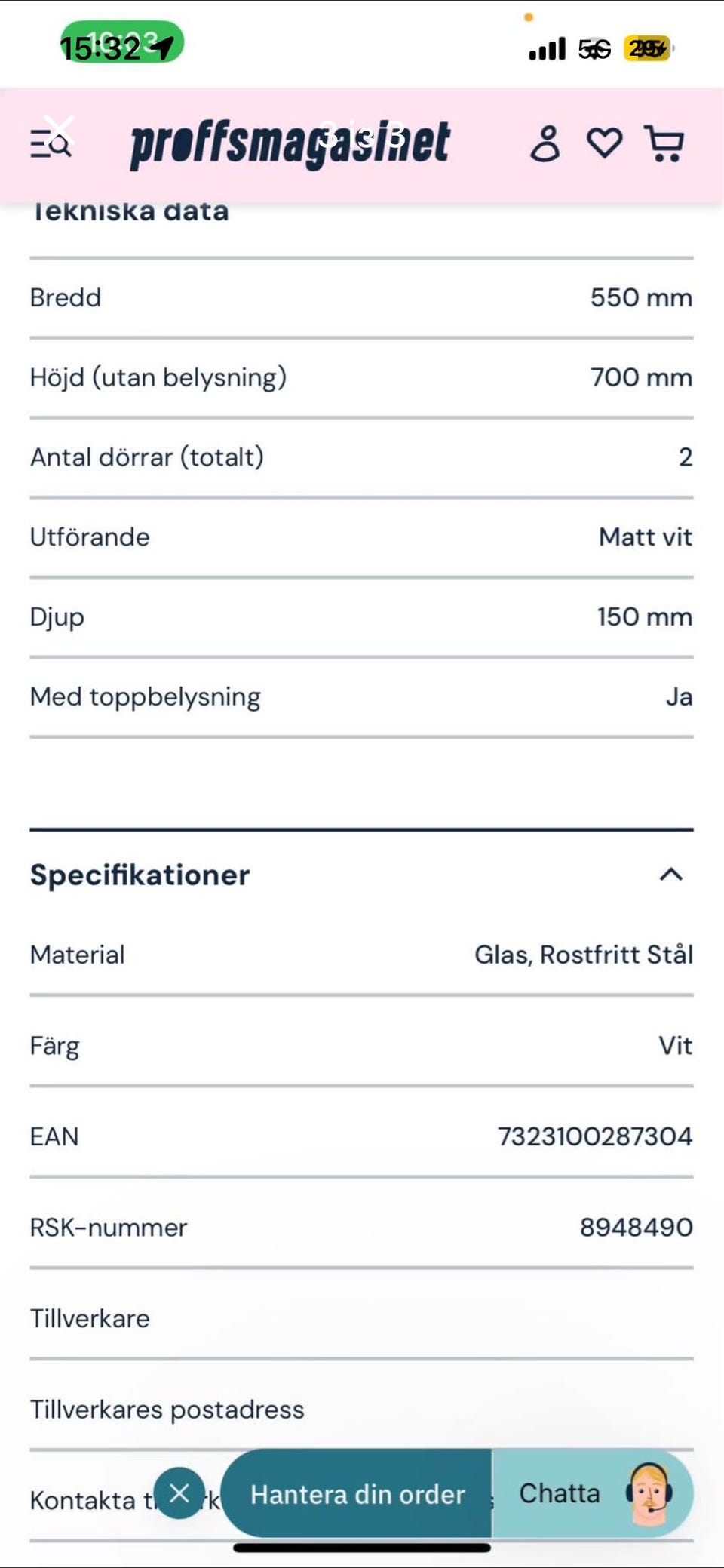Go to the Proffsmagasinet home page

pos(290,143)
